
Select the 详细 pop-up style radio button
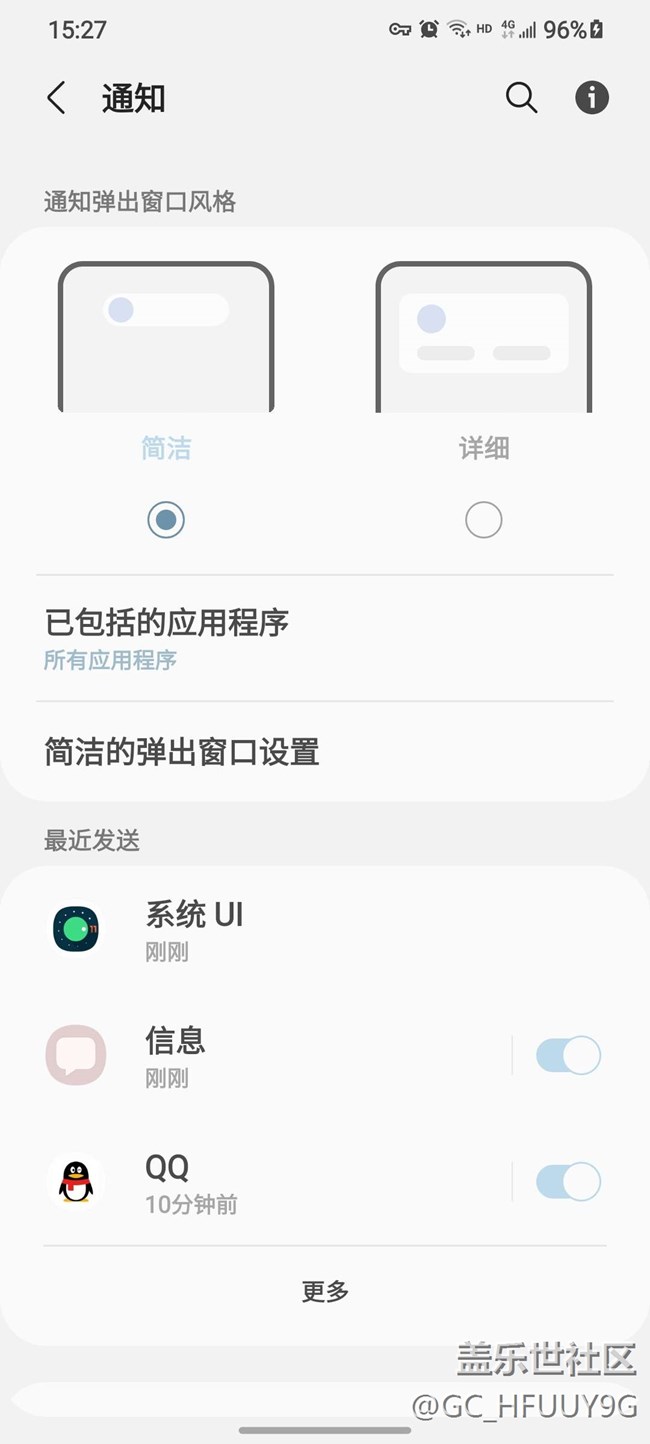tap(484, 520)
